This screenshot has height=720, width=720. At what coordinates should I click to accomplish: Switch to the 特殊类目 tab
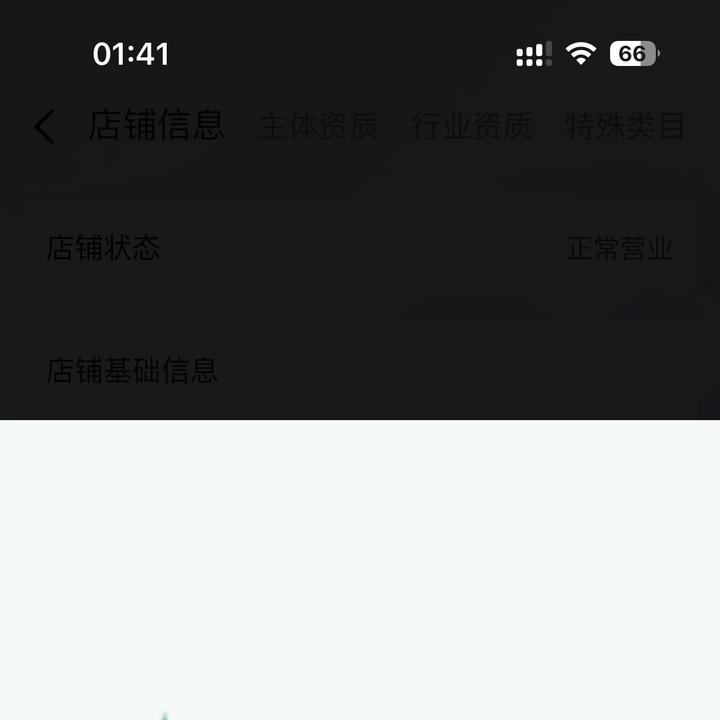624,126
